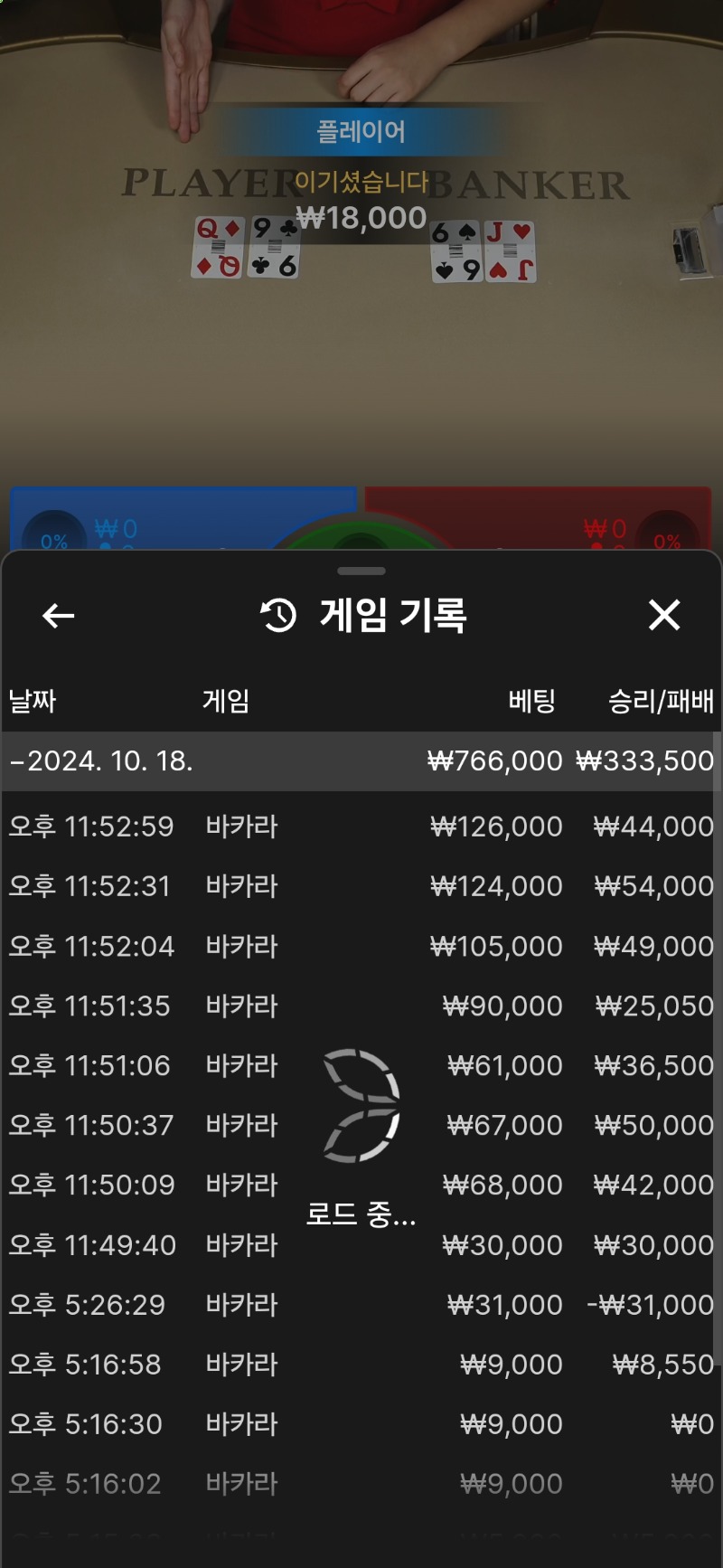This screenshot has width=723, height=1568.
Task: Open the 오후 11:52:31 baccarat record
Action: tap(361, 886)
